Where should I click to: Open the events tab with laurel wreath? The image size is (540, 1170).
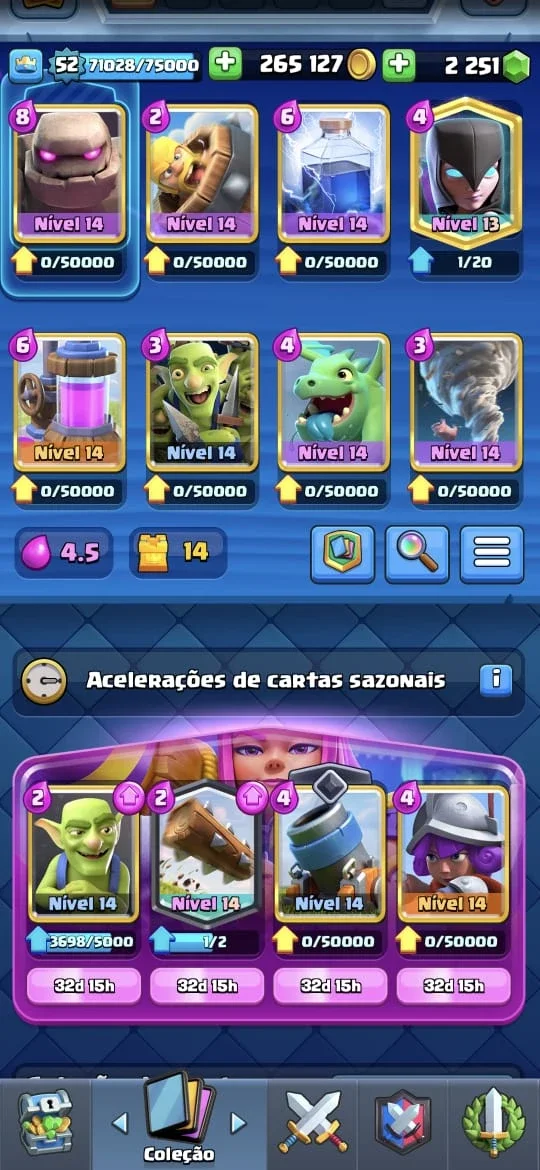point(493,1121)
